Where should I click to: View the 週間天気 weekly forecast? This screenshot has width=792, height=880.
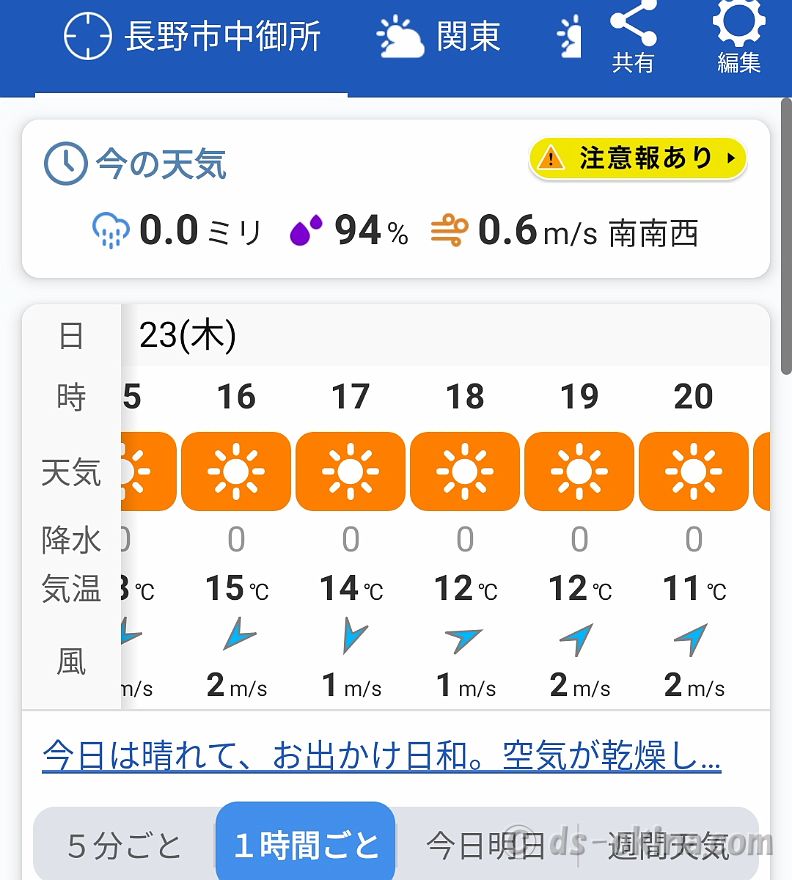tap(668, 846)
